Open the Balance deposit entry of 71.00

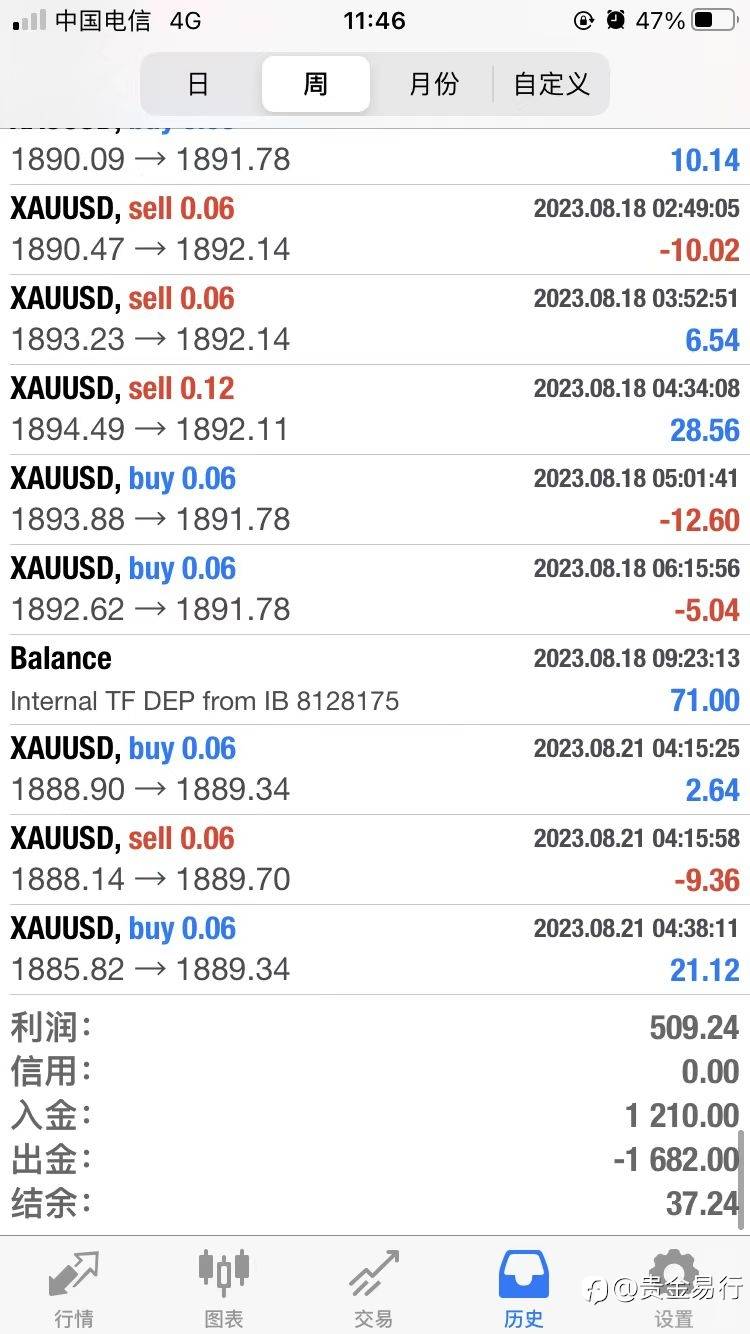point(375,680)
